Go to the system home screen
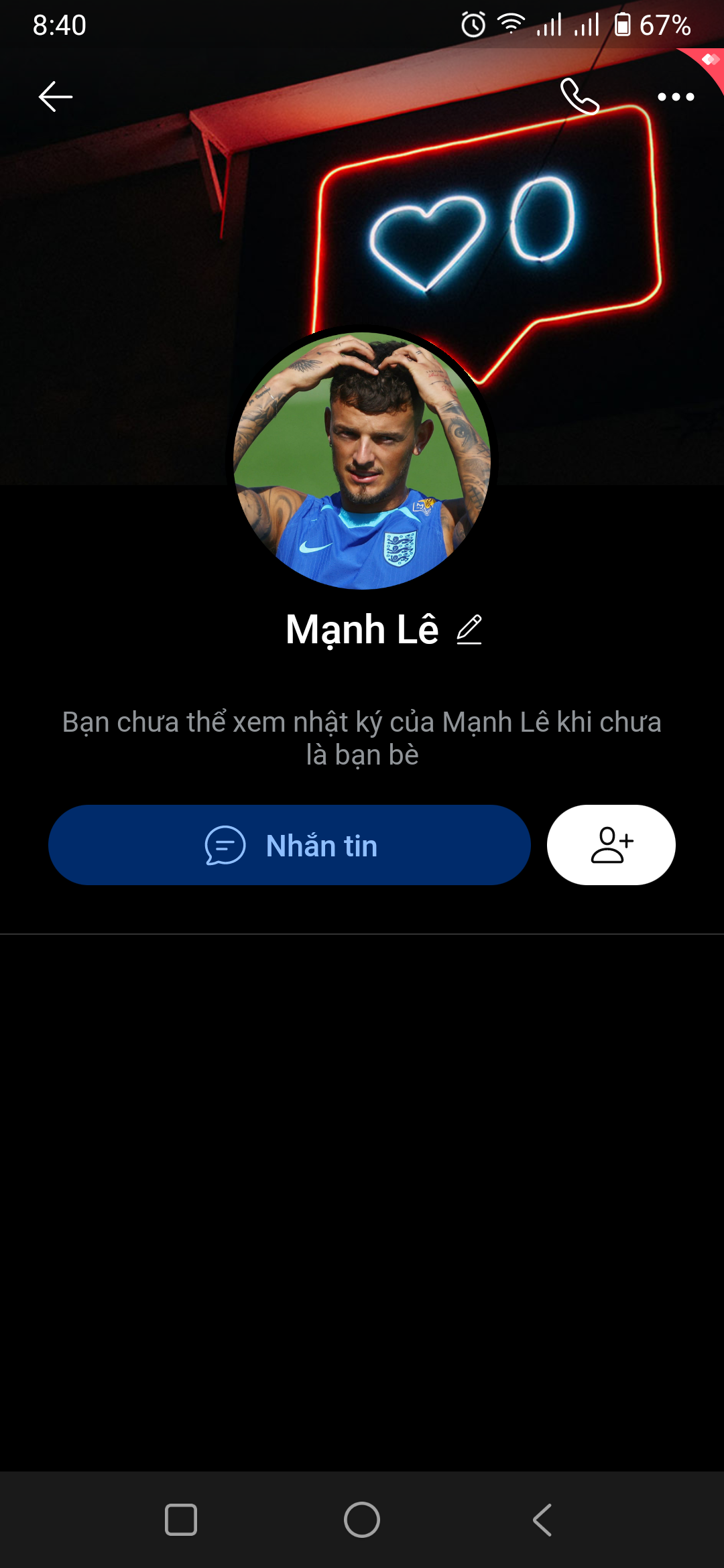 [x=362, y=1519]
